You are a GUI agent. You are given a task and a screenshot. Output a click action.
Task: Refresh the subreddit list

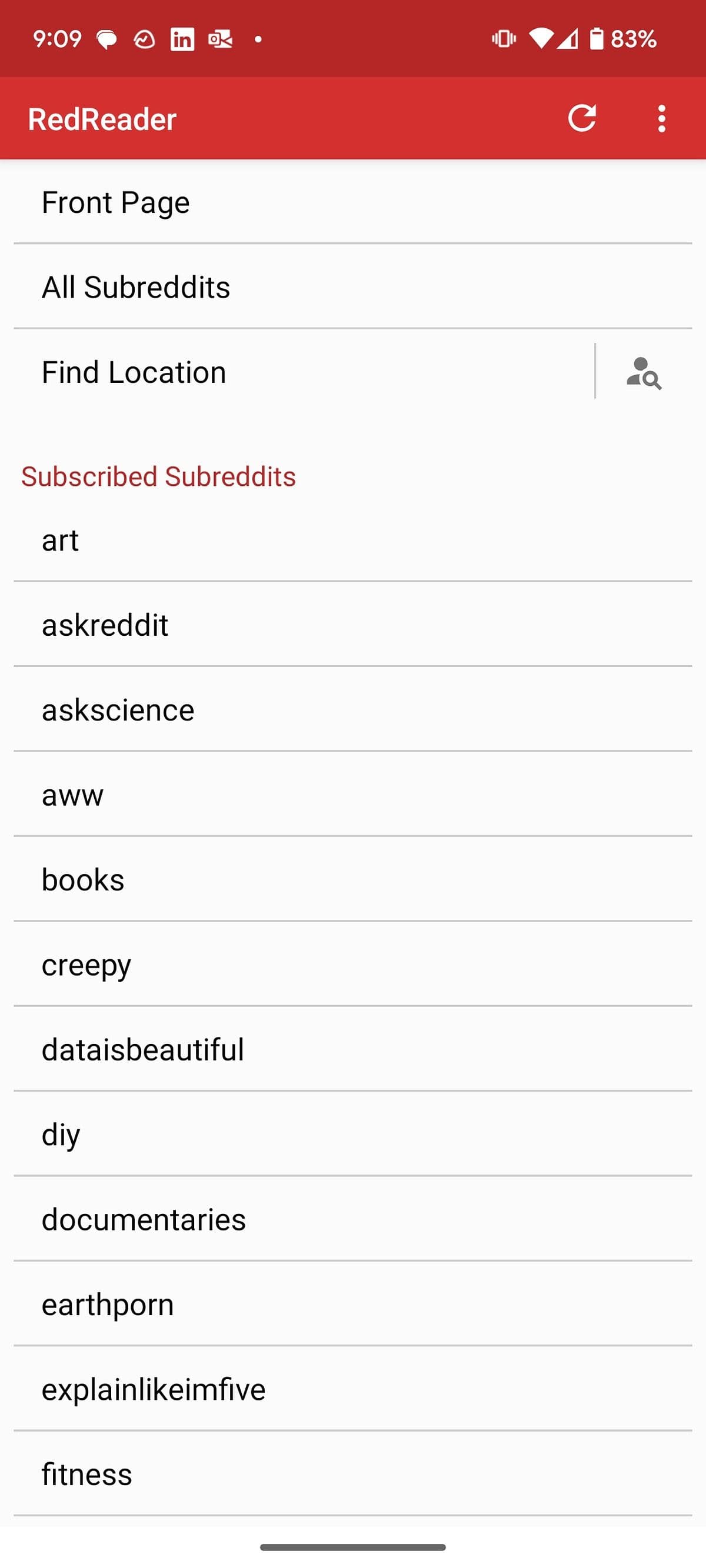[x=582, y=118]
